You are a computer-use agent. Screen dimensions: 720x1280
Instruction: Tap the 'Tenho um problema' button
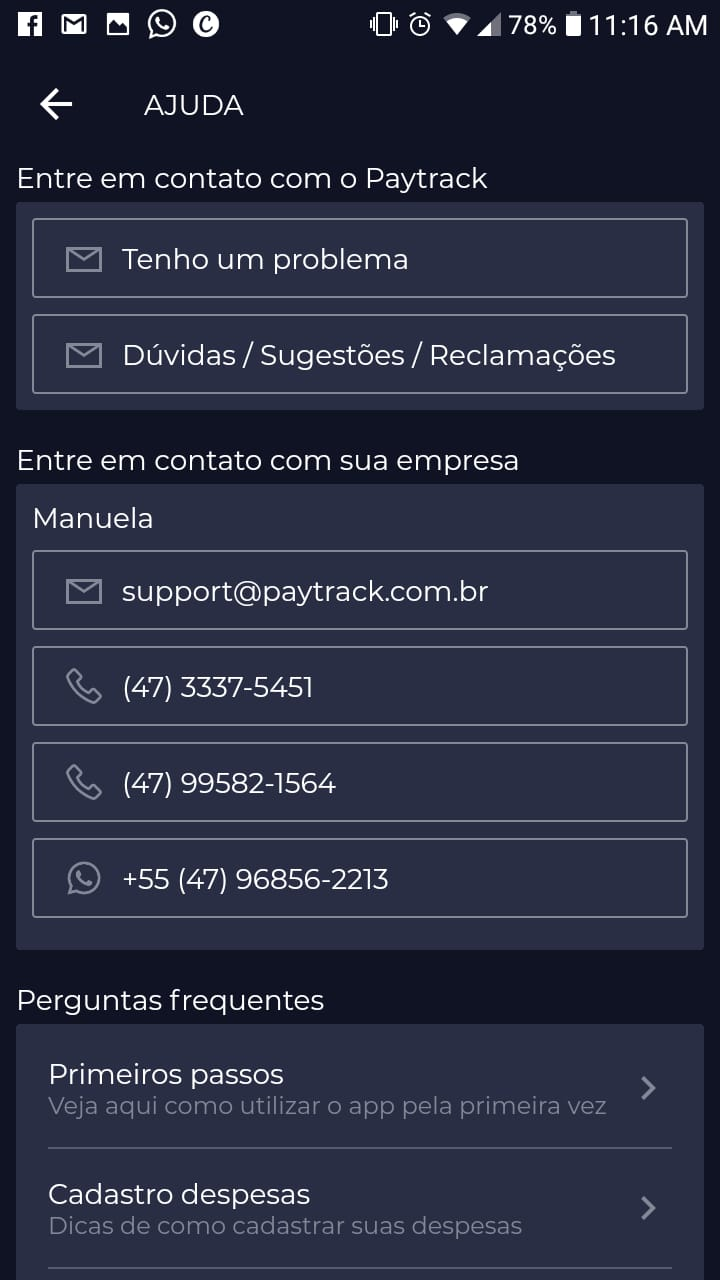[x=360, y=259]
